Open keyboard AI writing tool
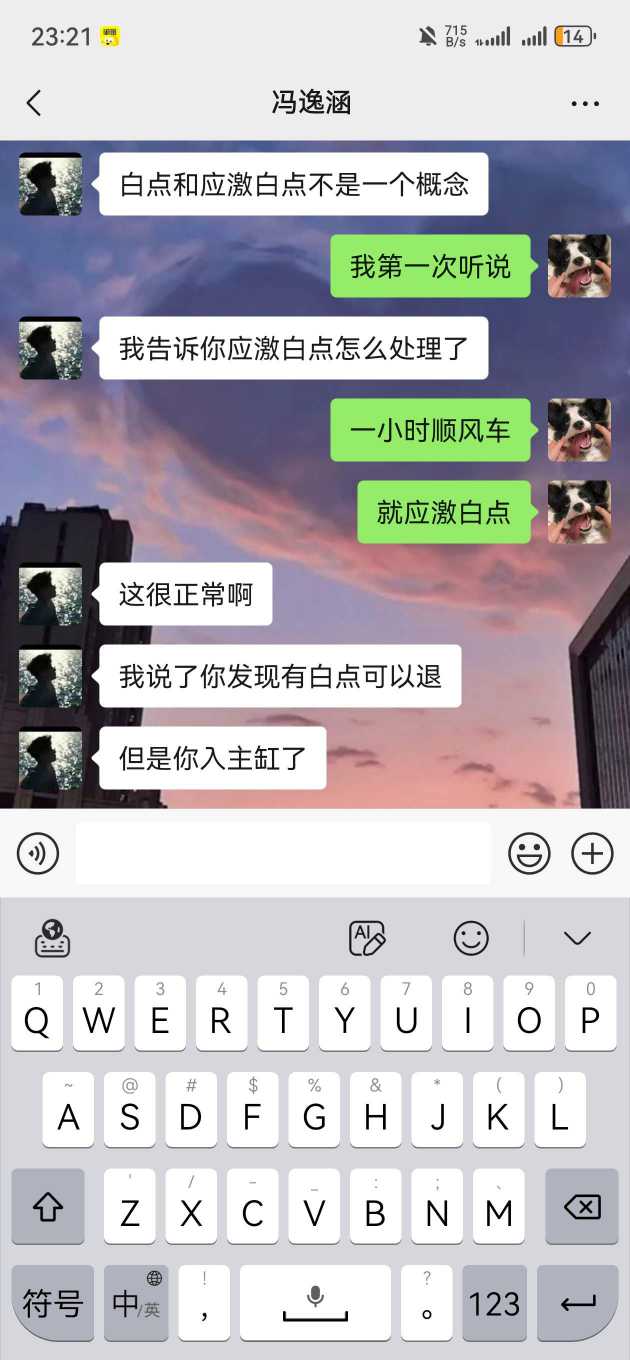The height and width of the screenshot is (1360, 630). 367,938
